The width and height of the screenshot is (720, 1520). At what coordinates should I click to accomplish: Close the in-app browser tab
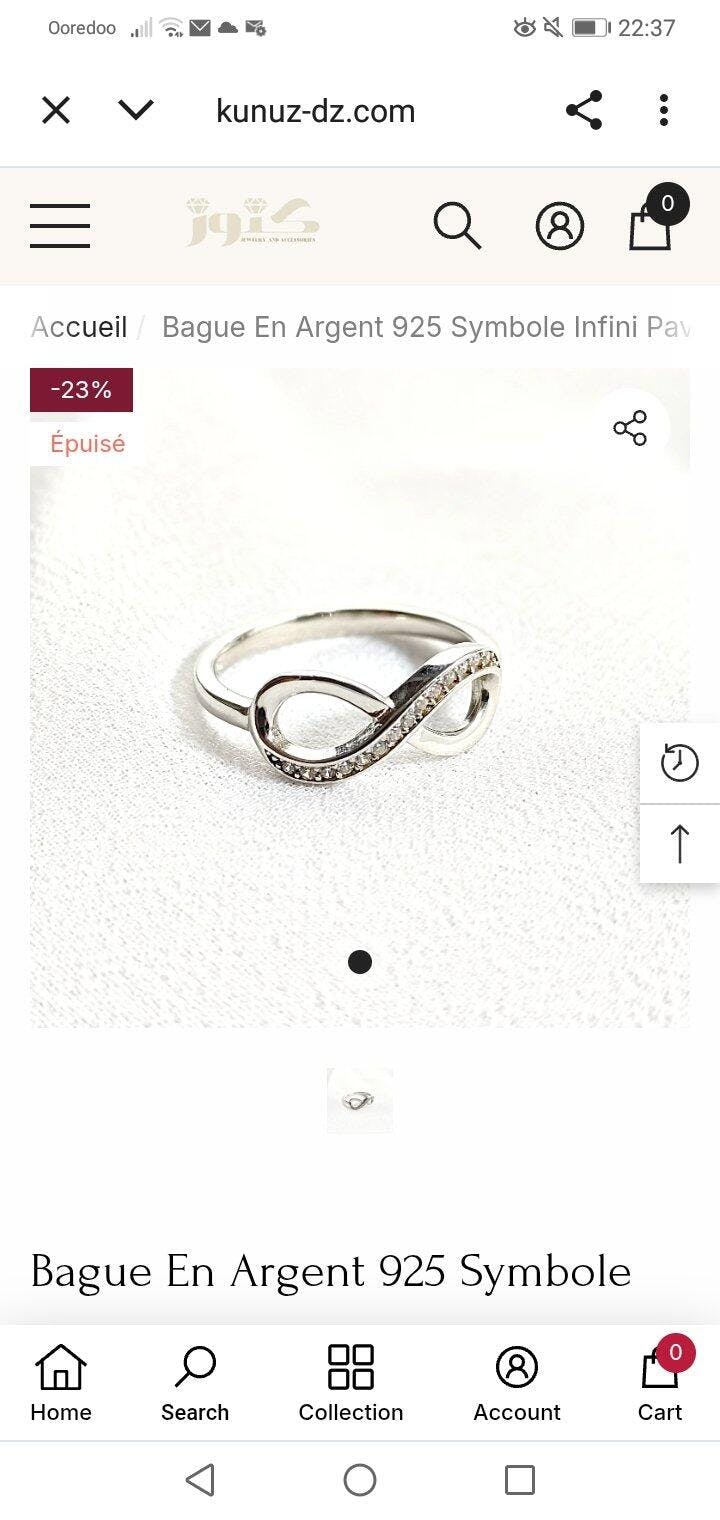(56, 110)
